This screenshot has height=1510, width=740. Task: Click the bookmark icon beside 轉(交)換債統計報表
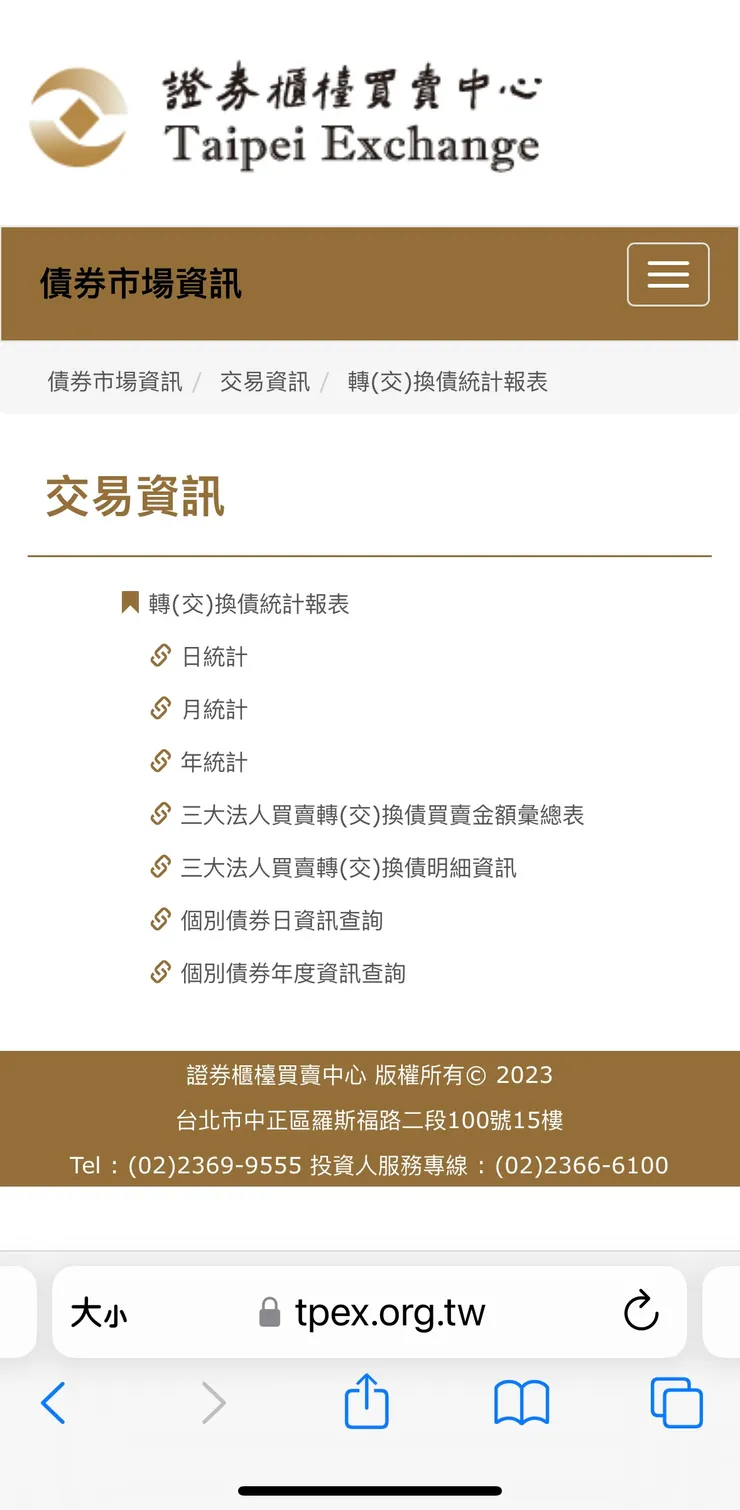click(130, 601)
